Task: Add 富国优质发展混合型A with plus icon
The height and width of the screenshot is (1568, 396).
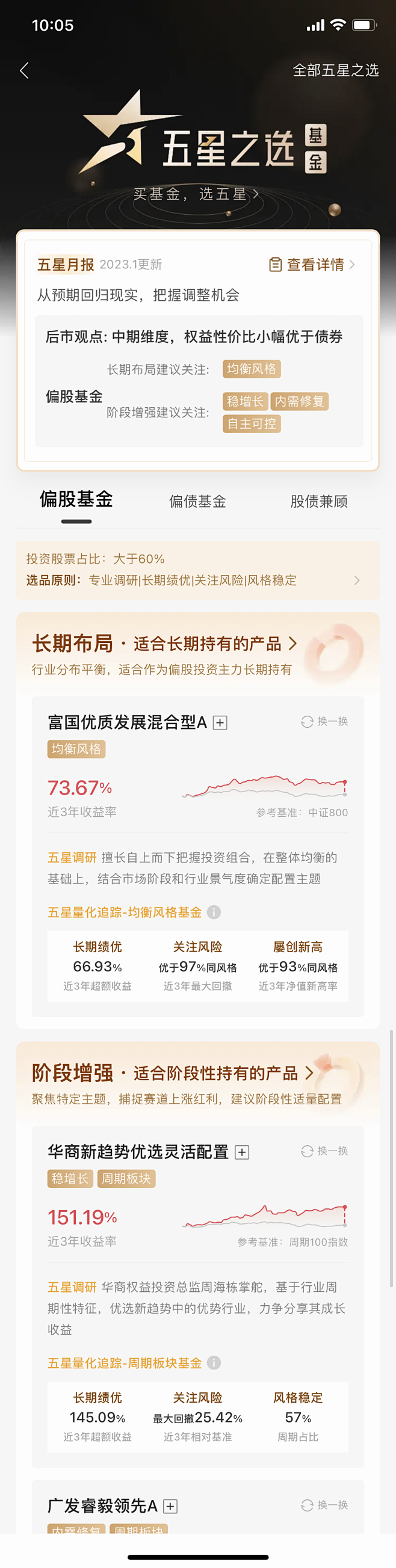Action: coord(220,723)
